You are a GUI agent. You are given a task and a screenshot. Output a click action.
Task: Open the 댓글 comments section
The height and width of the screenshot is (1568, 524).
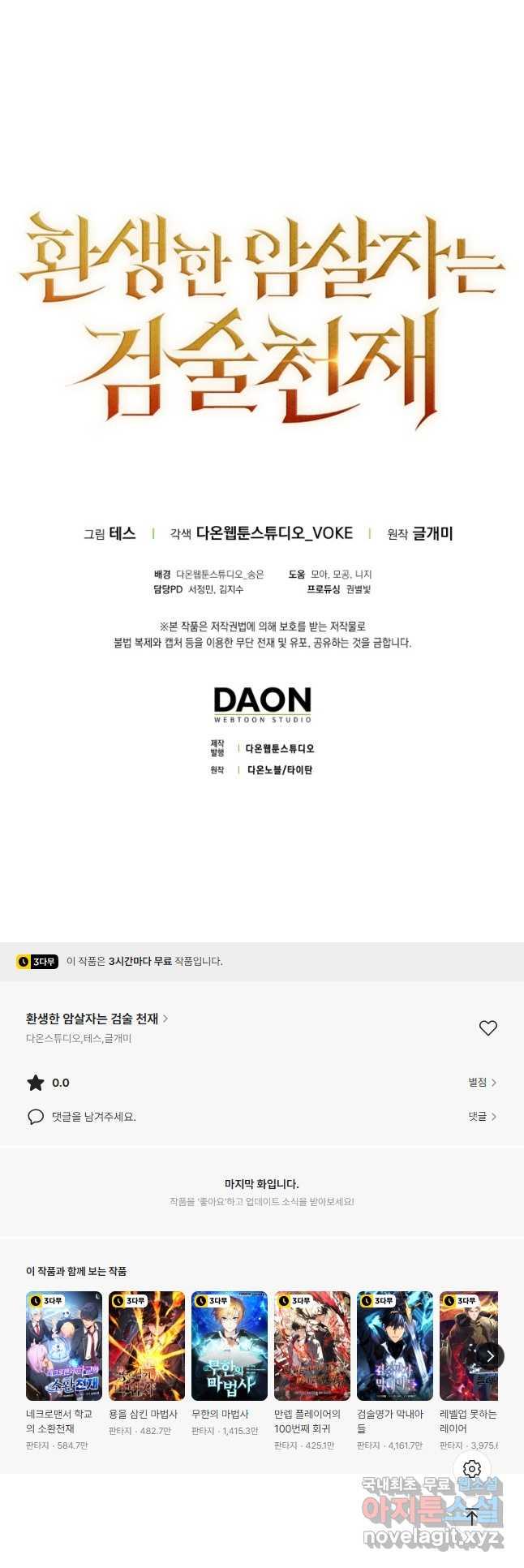tap(482, 1116)
